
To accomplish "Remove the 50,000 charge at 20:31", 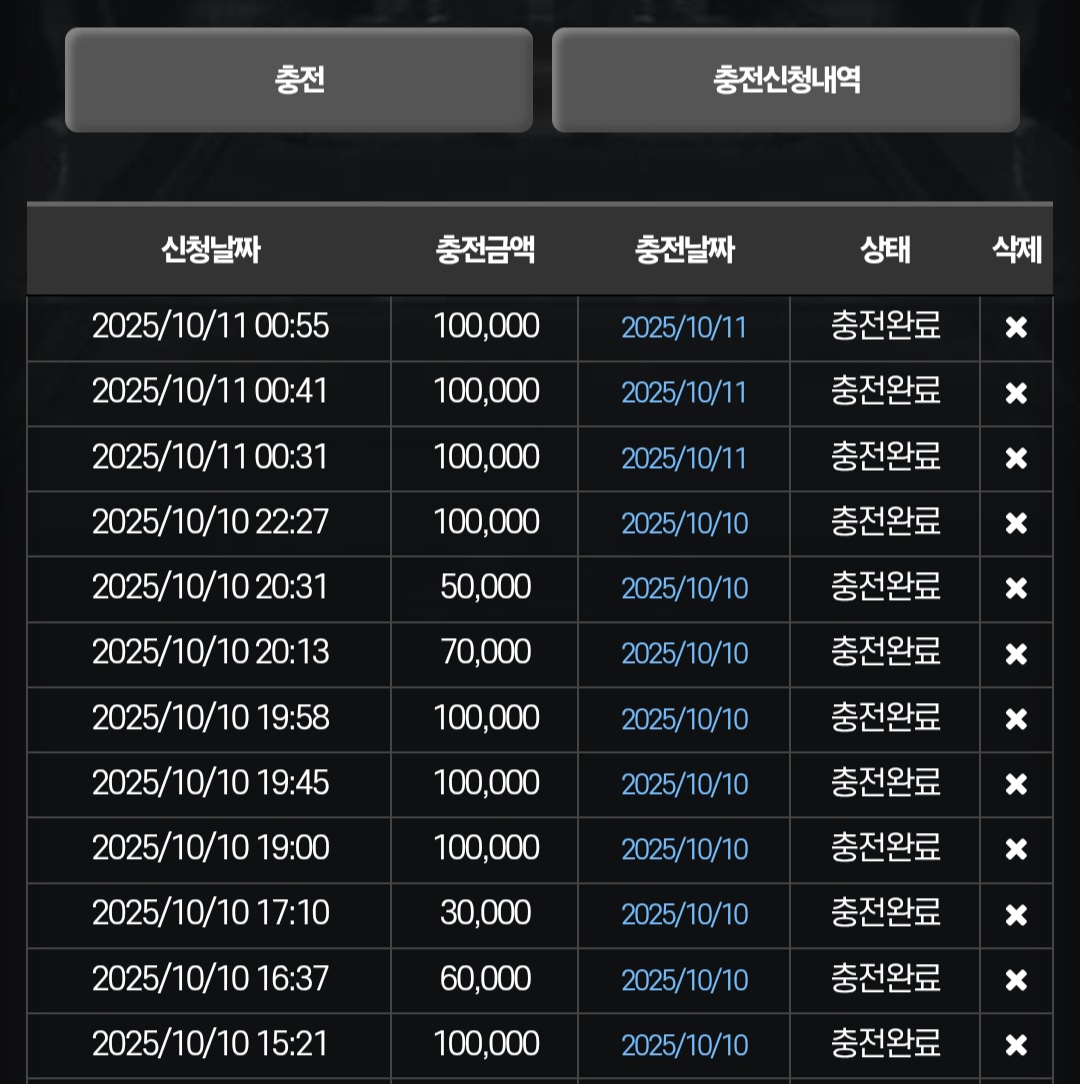I will coord(1016,588).
